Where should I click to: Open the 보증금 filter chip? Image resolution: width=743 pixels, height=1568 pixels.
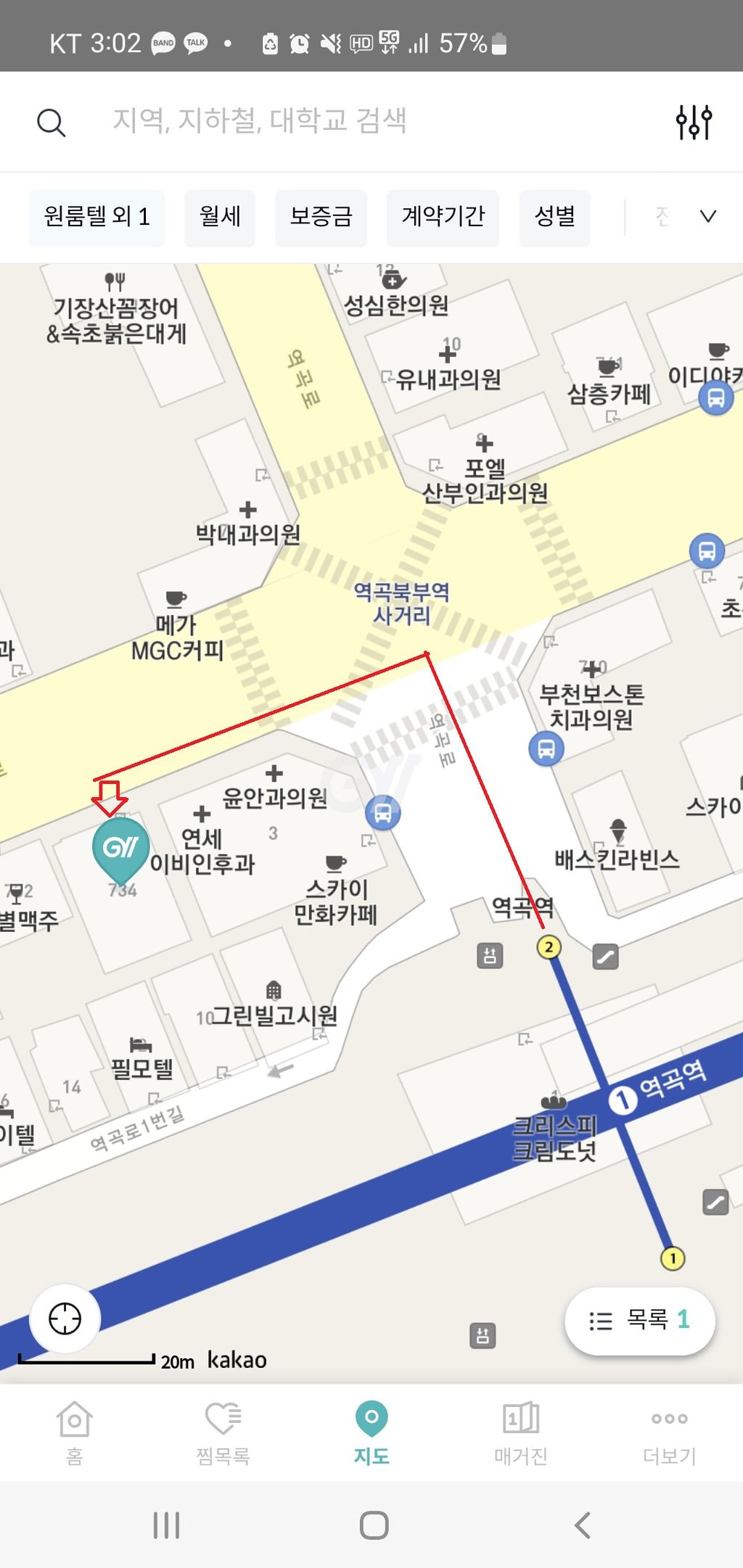tap(321, 217)
